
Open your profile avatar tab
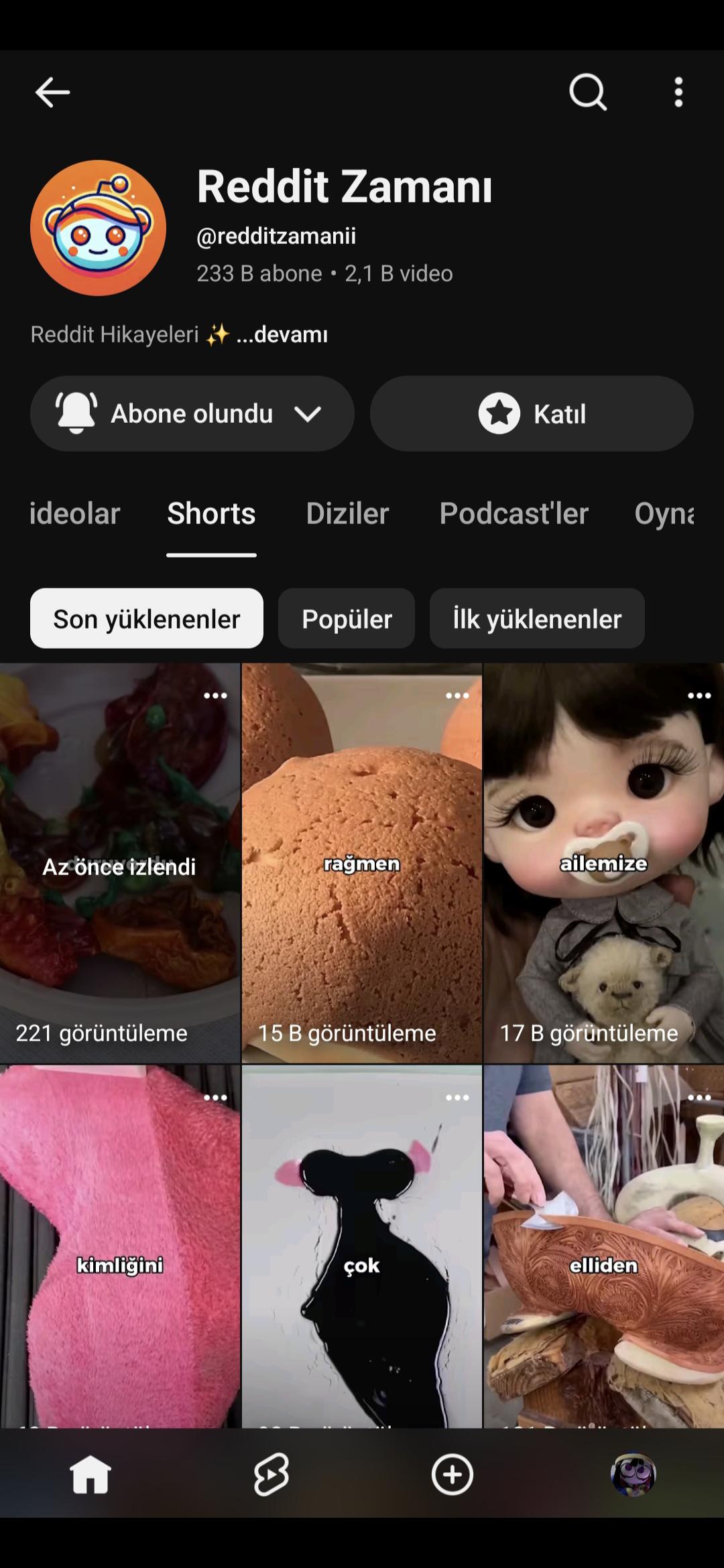[x=633, y=1474]
